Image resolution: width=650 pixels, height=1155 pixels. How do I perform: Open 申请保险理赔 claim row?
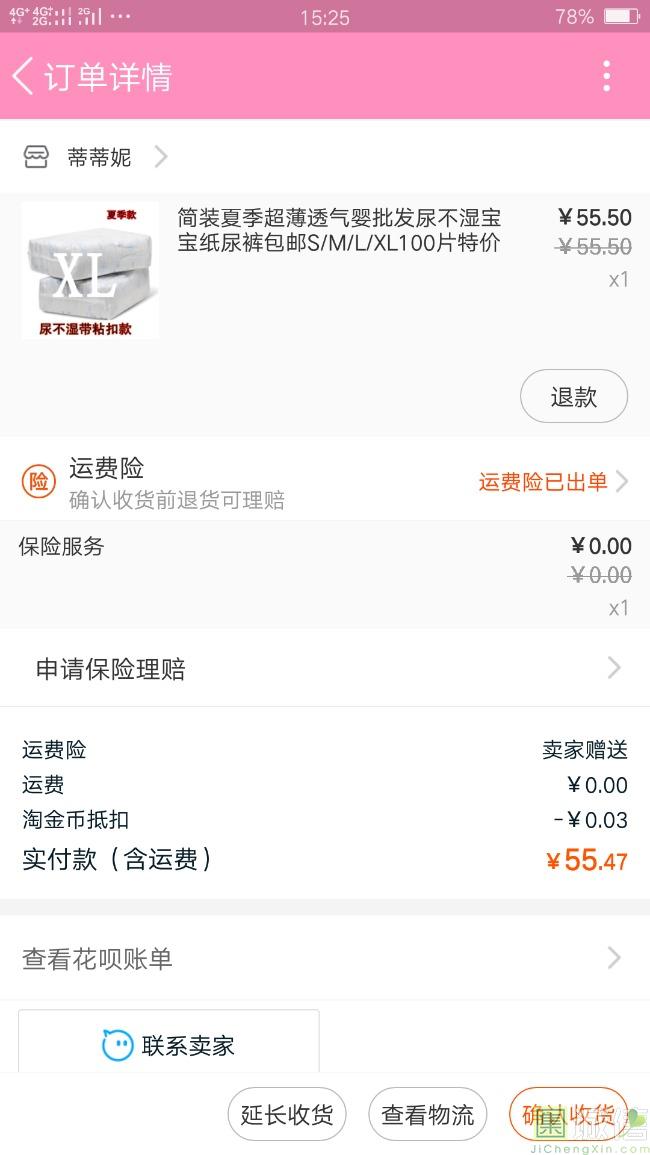pyautogui.click(x=325, y=668)
